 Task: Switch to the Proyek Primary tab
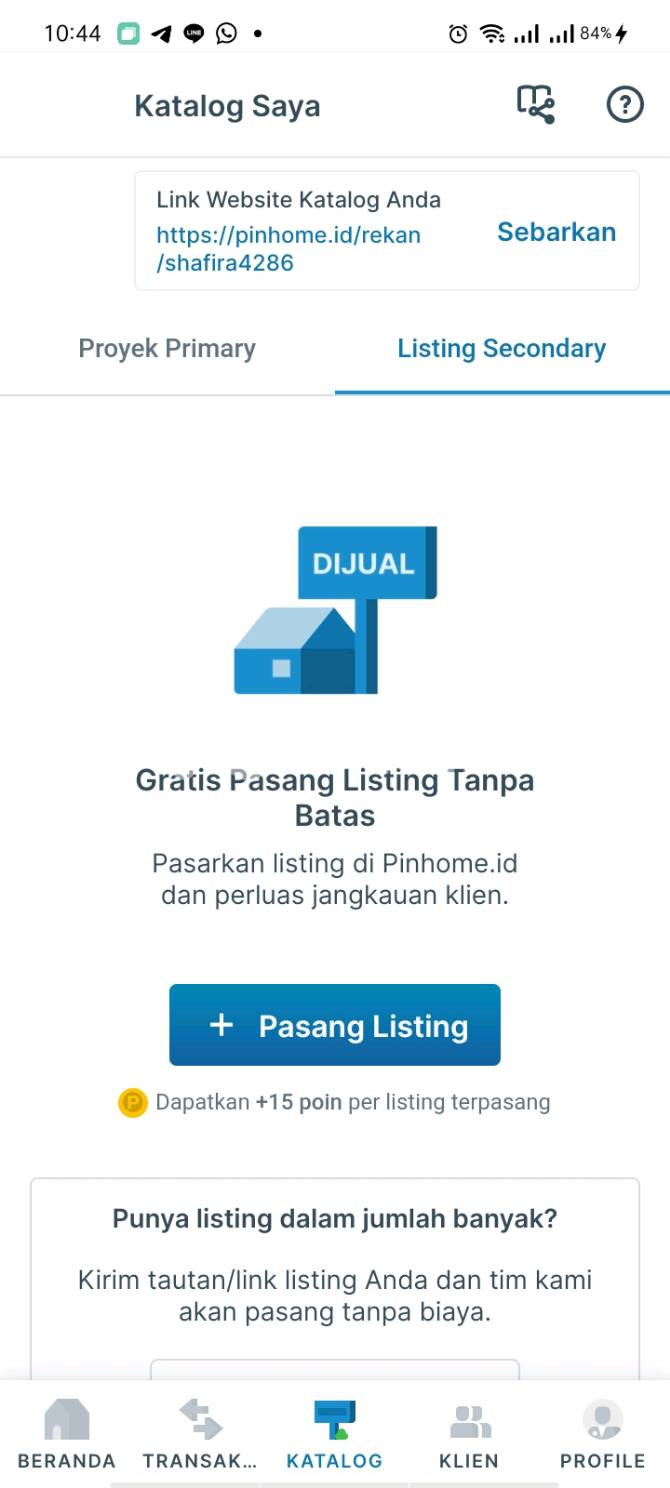[x=167, y=348]
